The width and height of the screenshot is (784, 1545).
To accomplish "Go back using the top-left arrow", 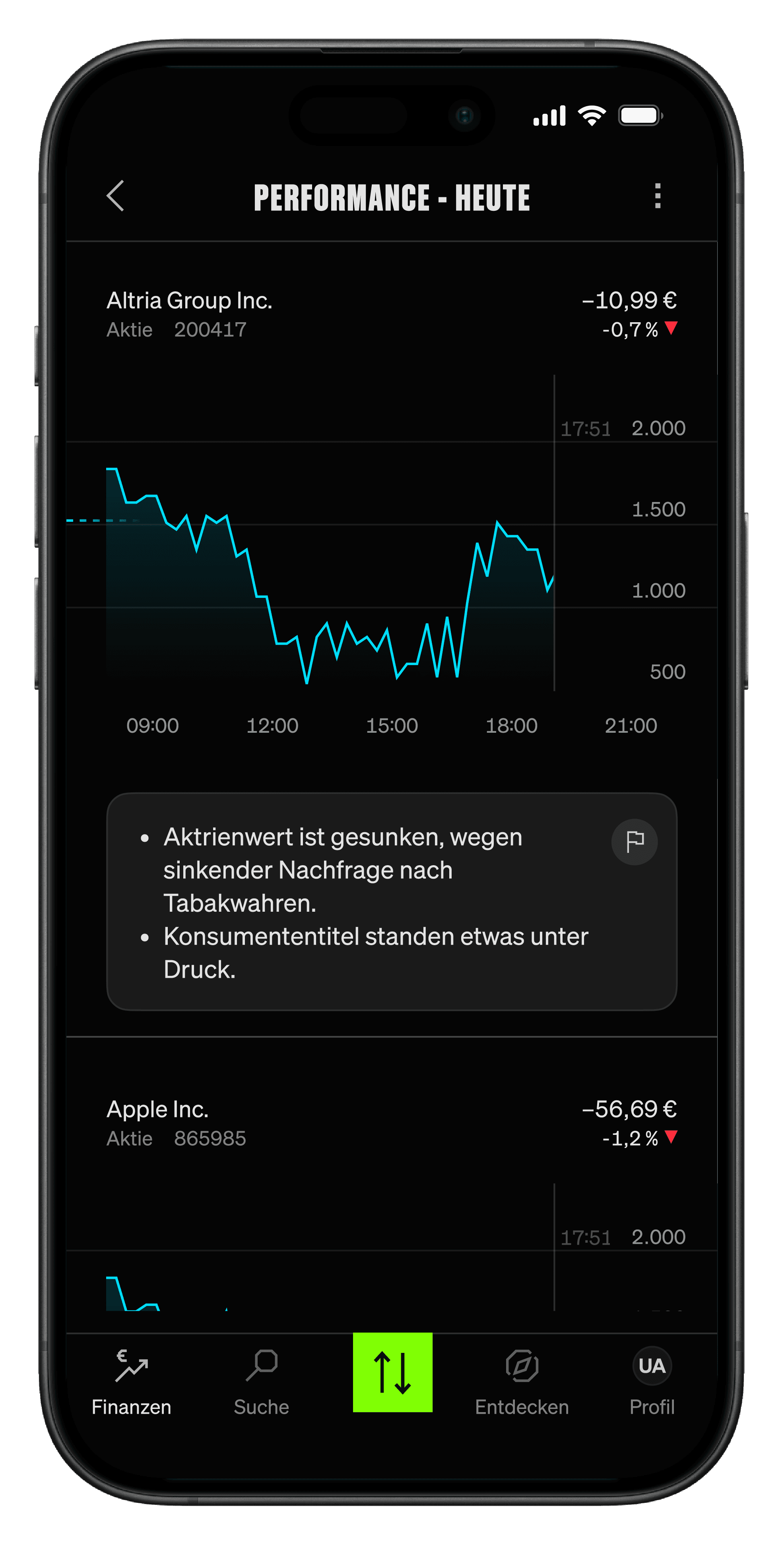I will click(x=115, y=196).
